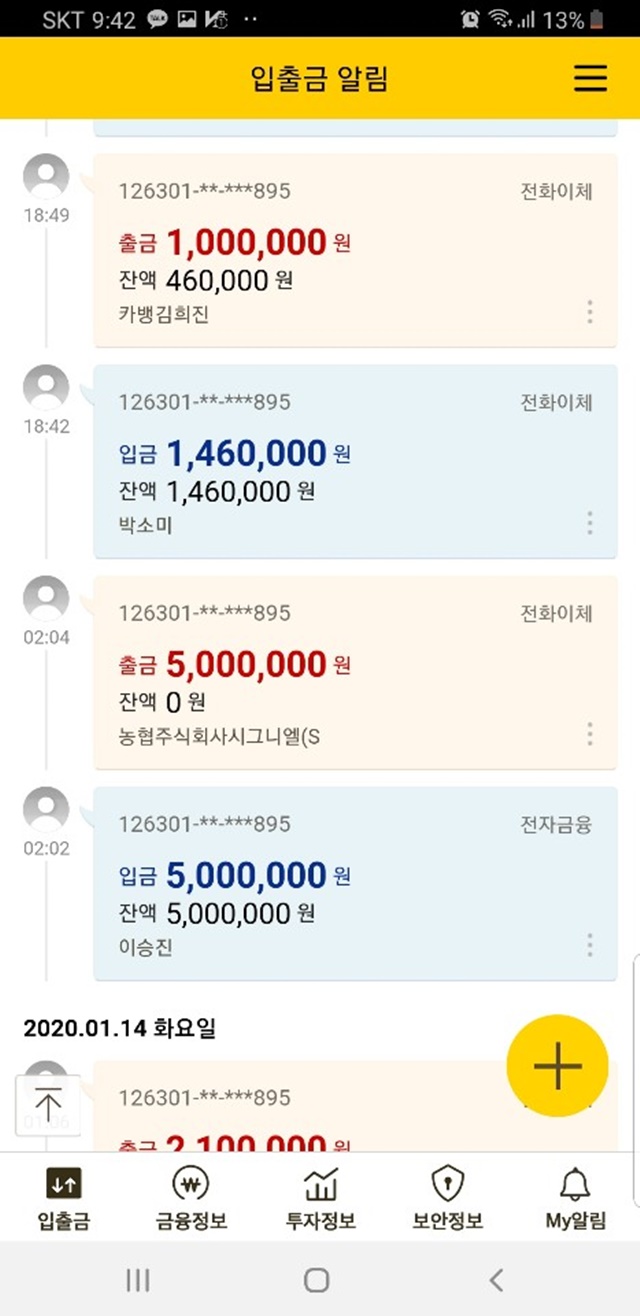Switch to the 입출금 tab
640x1316 pixels.
tap(64, 1199)
